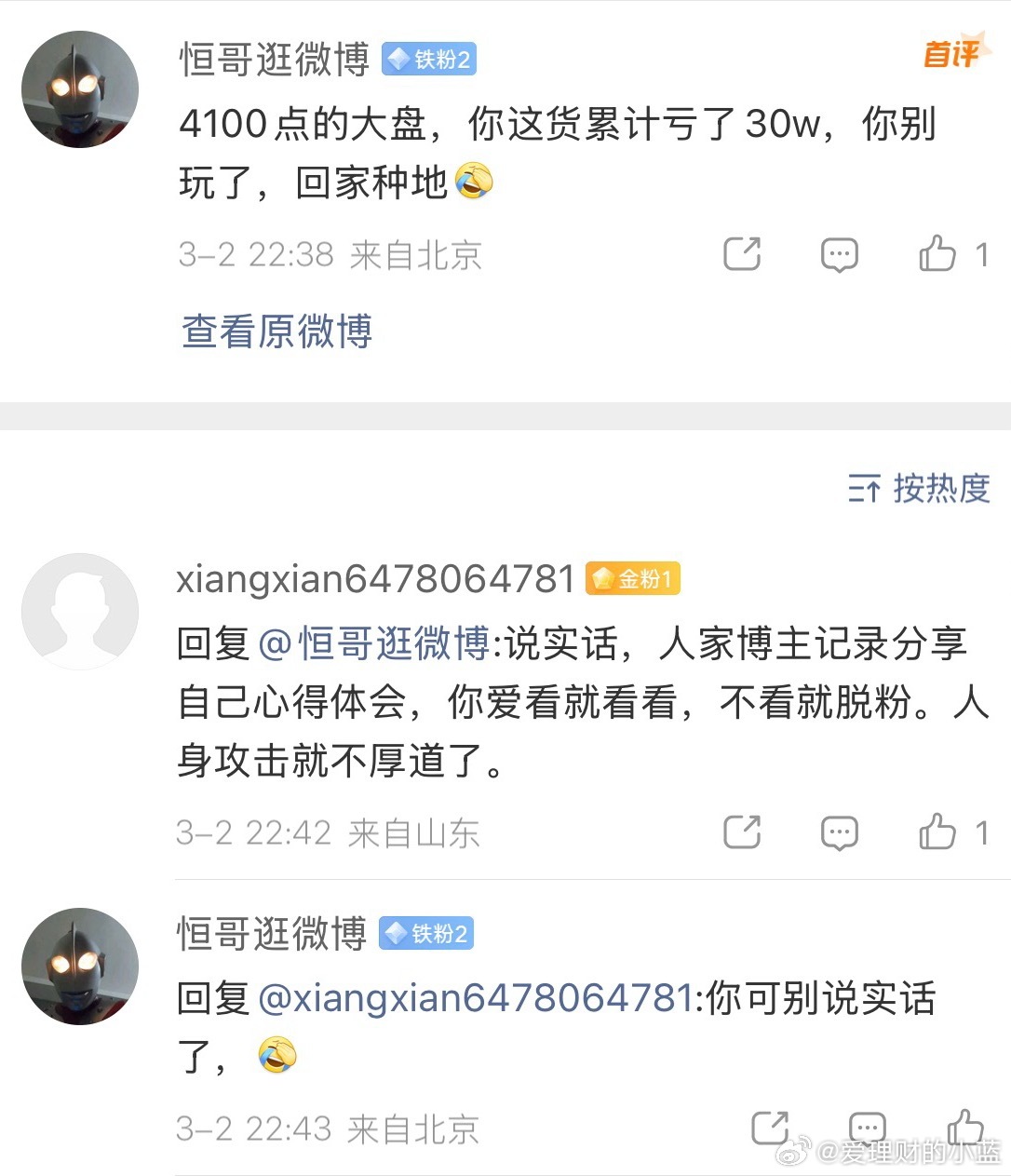This screenshot has height=1176, width=1011.
Task: Click the comment icon on the bottom reply
Action: 866,1129
